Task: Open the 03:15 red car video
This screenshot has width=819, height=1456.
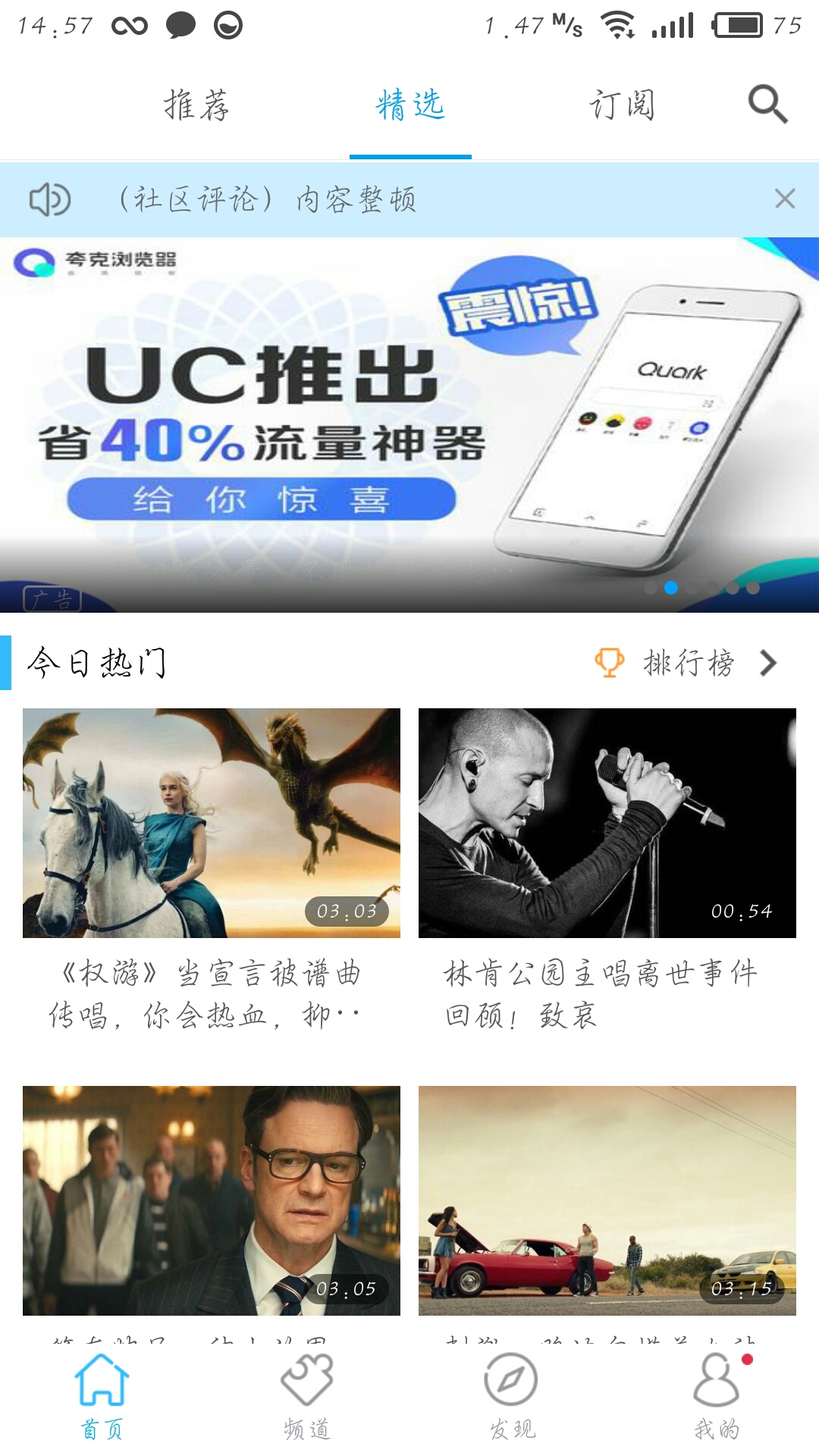Action: (607, 1200)
